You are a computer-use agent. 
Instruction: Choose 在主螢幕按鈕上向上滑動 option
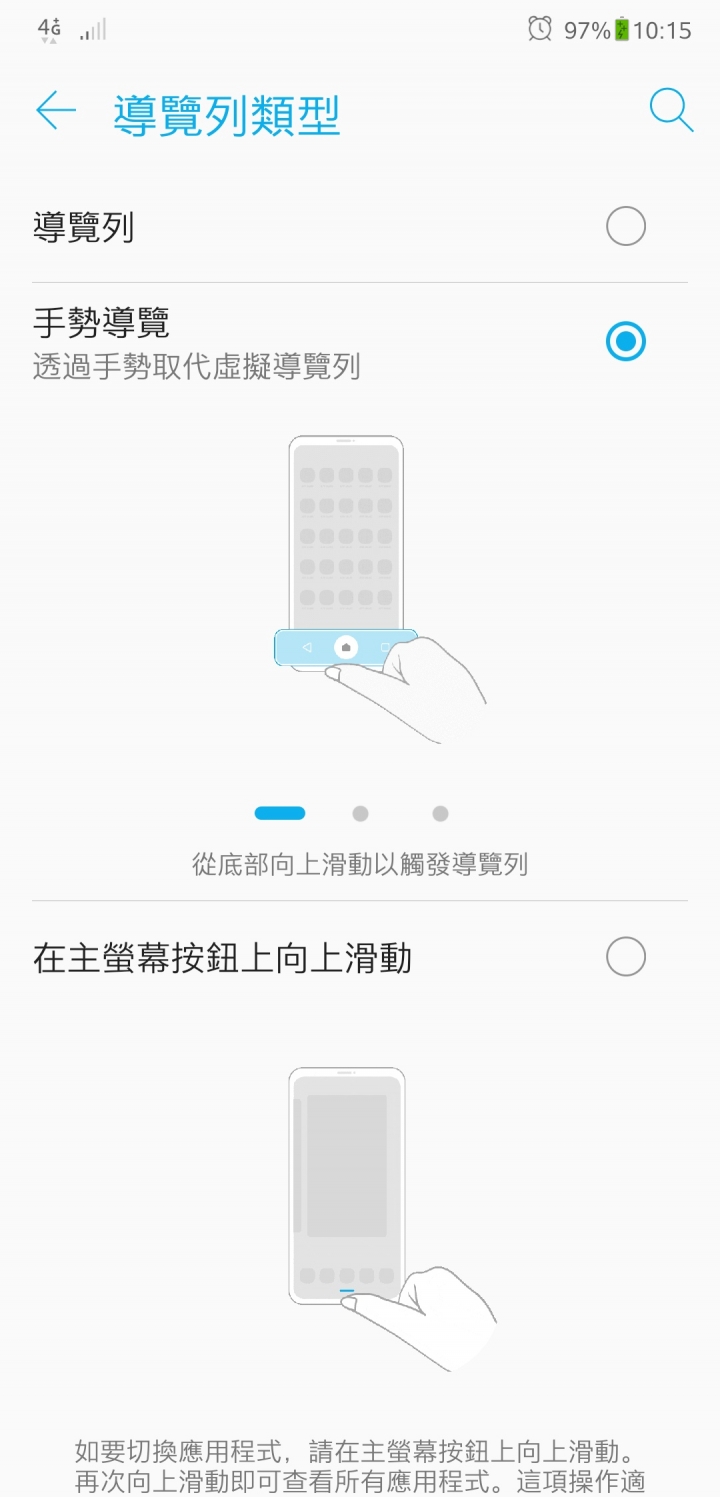point(625,957)
